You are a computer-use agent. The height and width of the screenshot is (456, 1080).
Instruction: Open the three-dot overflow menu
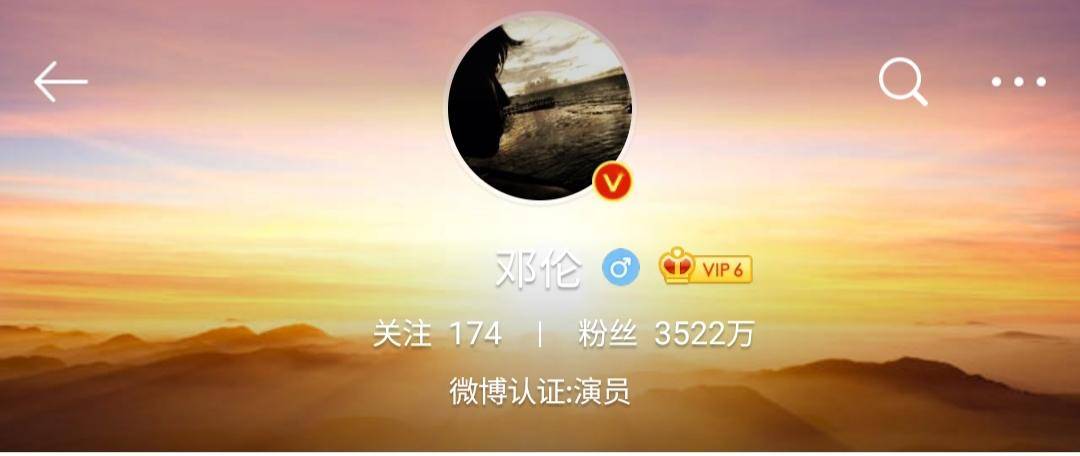tap(1018, 82)
